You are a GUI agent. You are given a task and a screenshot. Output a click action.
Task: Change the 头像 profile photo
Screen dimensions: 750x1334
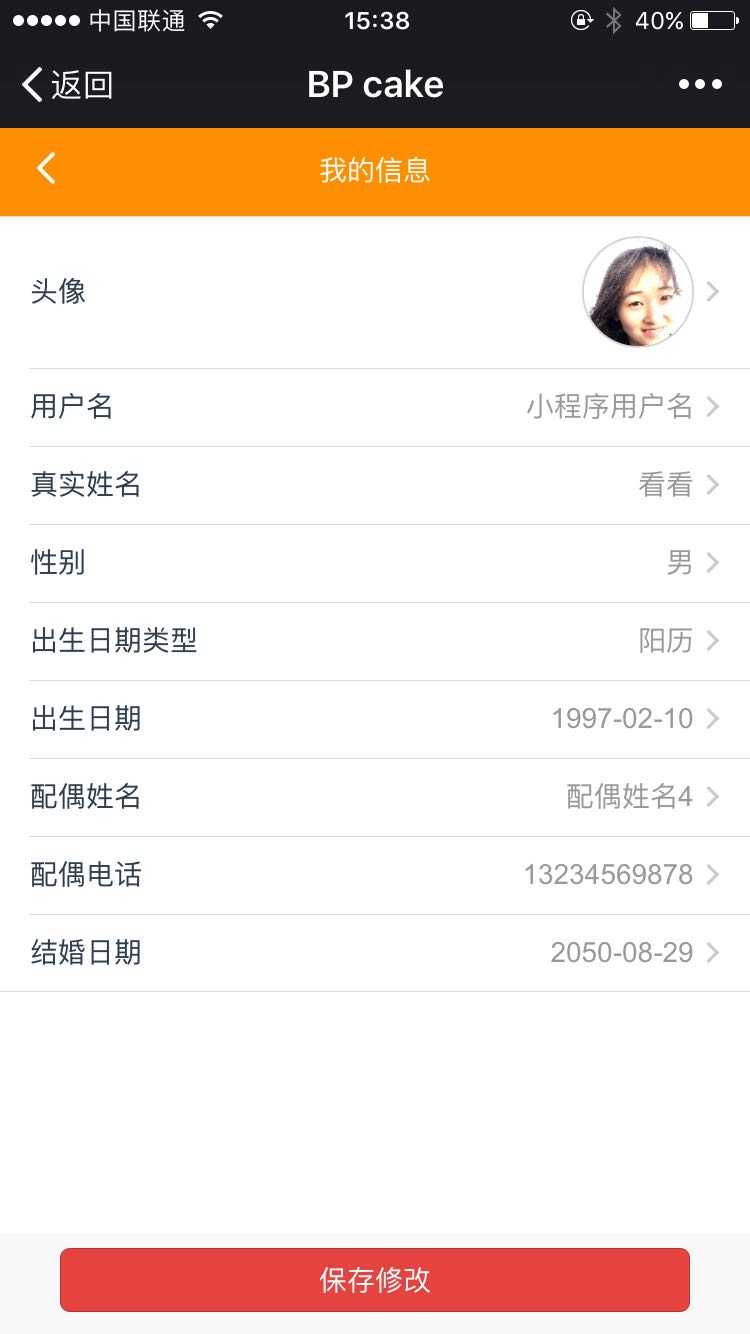coord(637,292)
